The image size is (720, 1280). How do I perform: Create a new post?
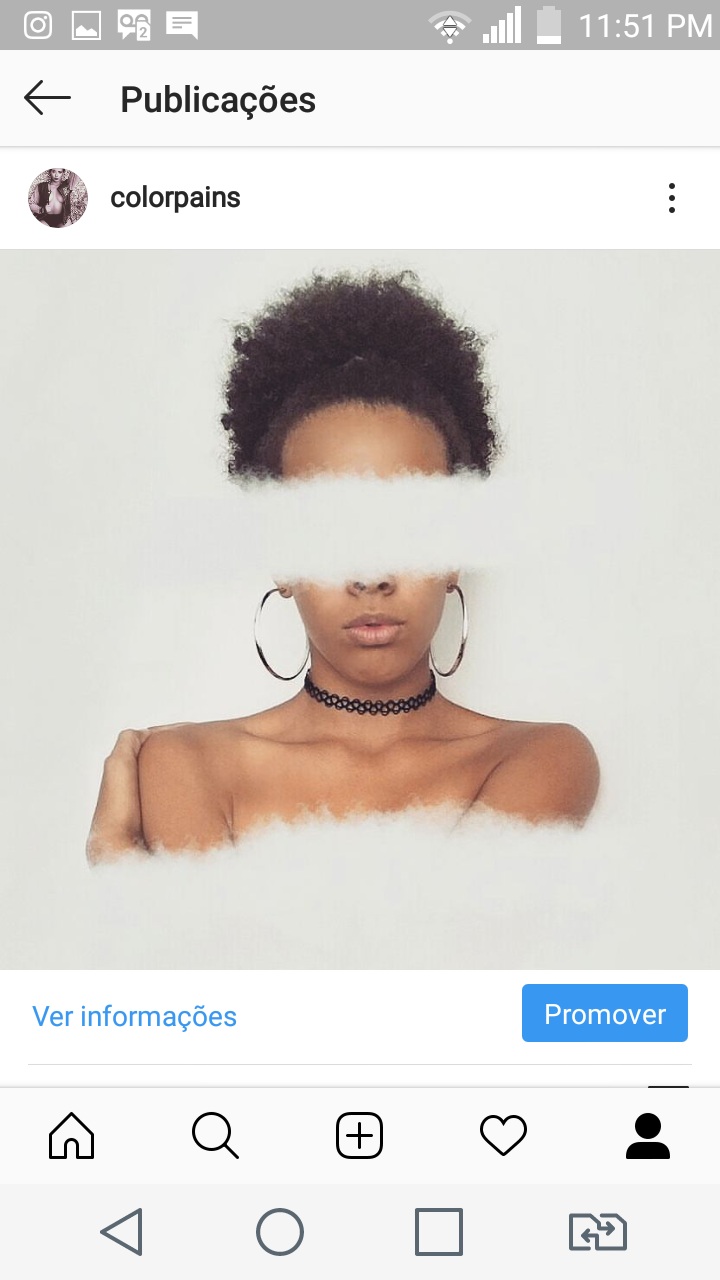click(x=359, y=1136)
